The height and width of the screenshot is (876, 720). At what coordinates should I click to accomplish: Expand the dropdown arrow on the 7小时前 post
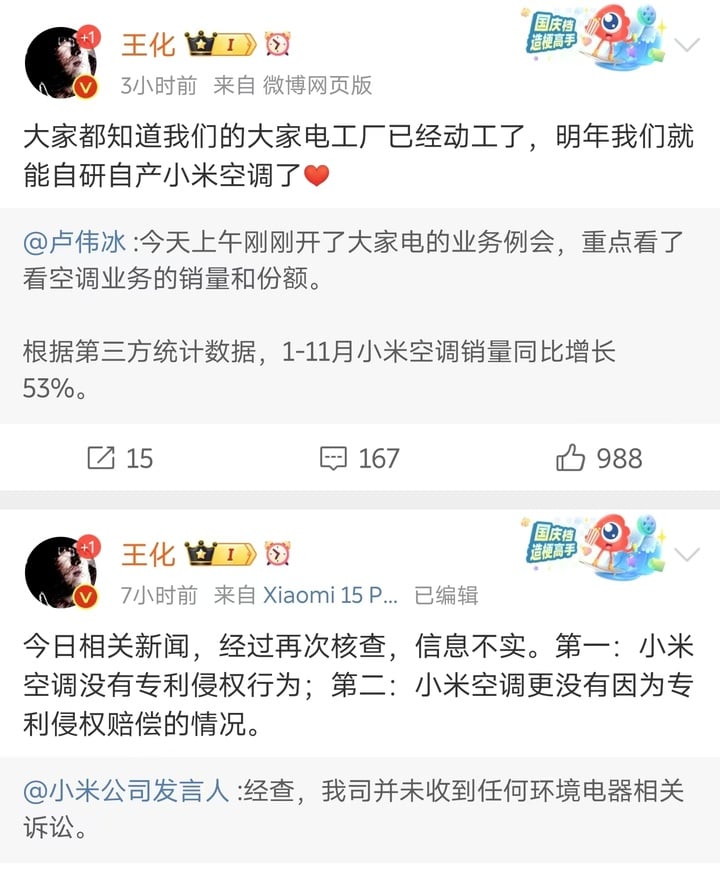click(688, 555)
